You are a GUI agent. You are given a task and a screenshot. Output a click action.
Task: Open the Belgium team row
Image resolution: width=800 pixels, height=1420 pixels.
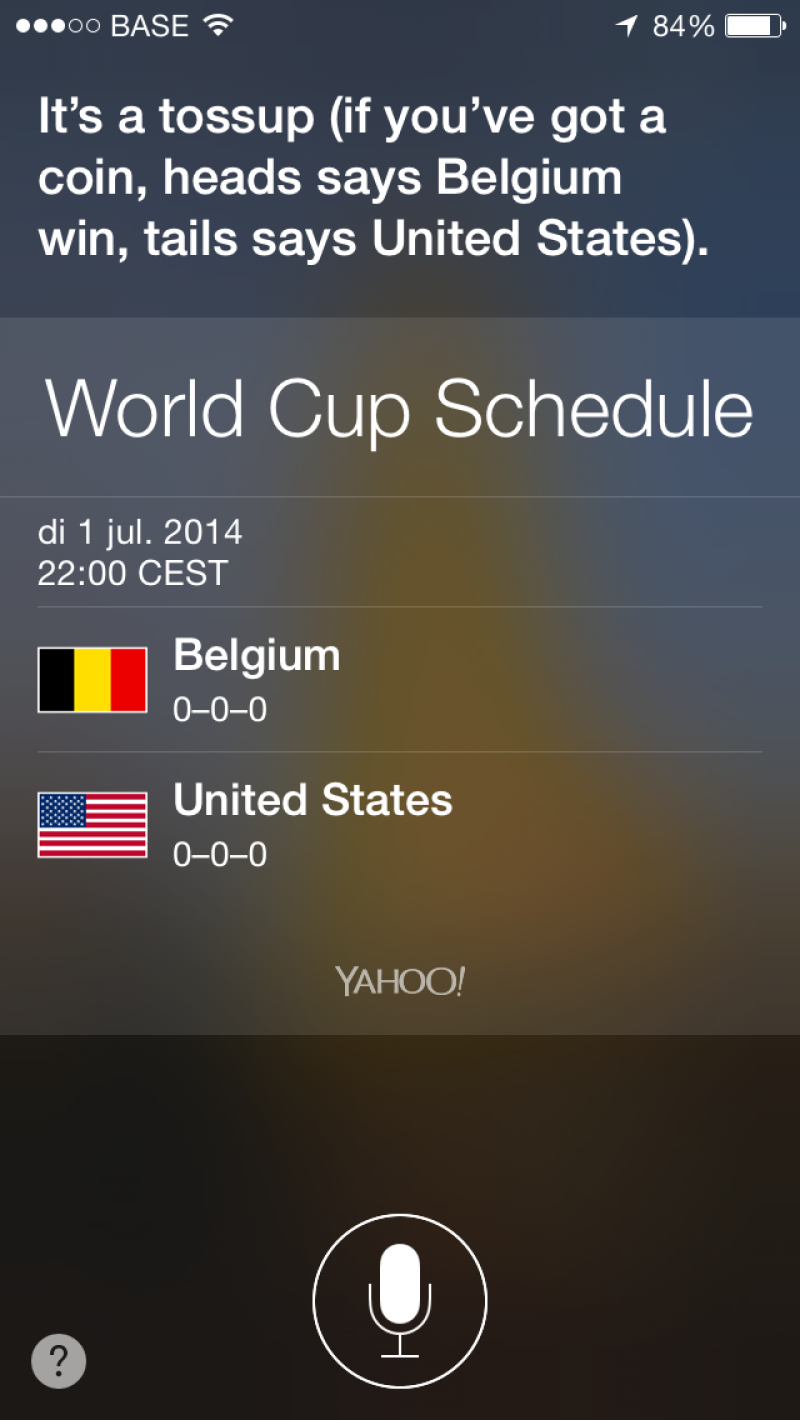click(400, 680)
